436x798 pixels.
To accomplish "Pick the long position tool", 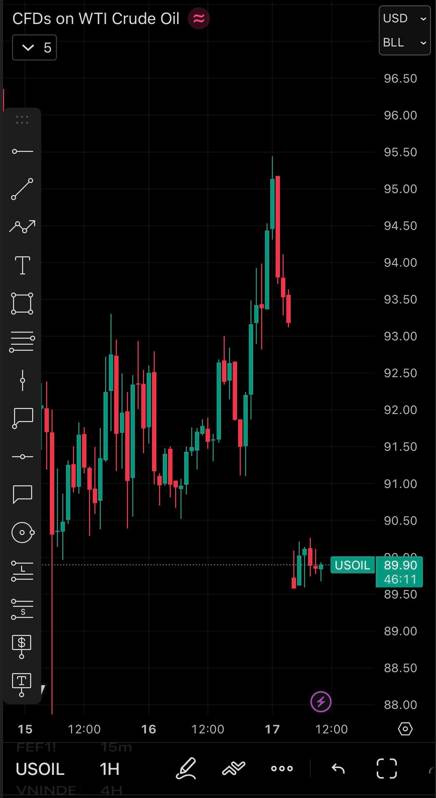I will [x=22, y=571].
